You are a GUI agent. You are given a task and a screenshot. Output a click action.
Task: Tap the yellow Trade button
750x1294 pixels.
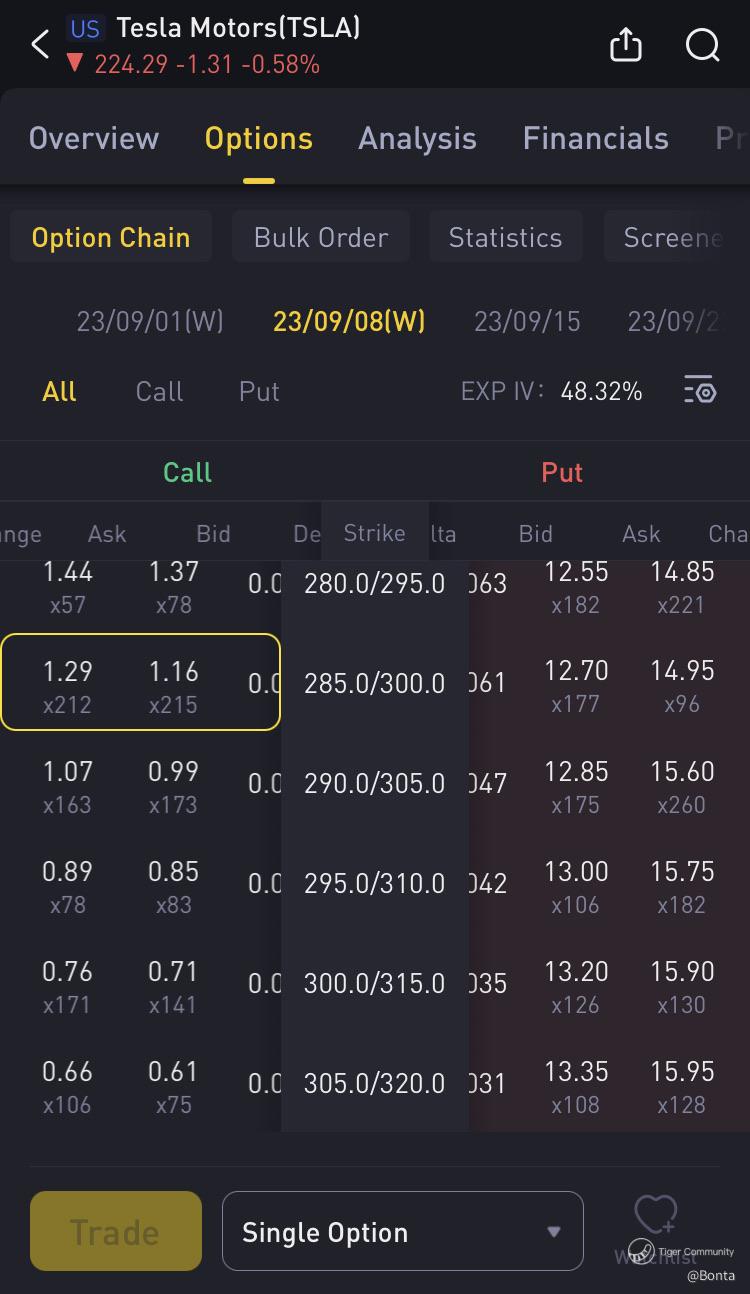coord(116,1231)
